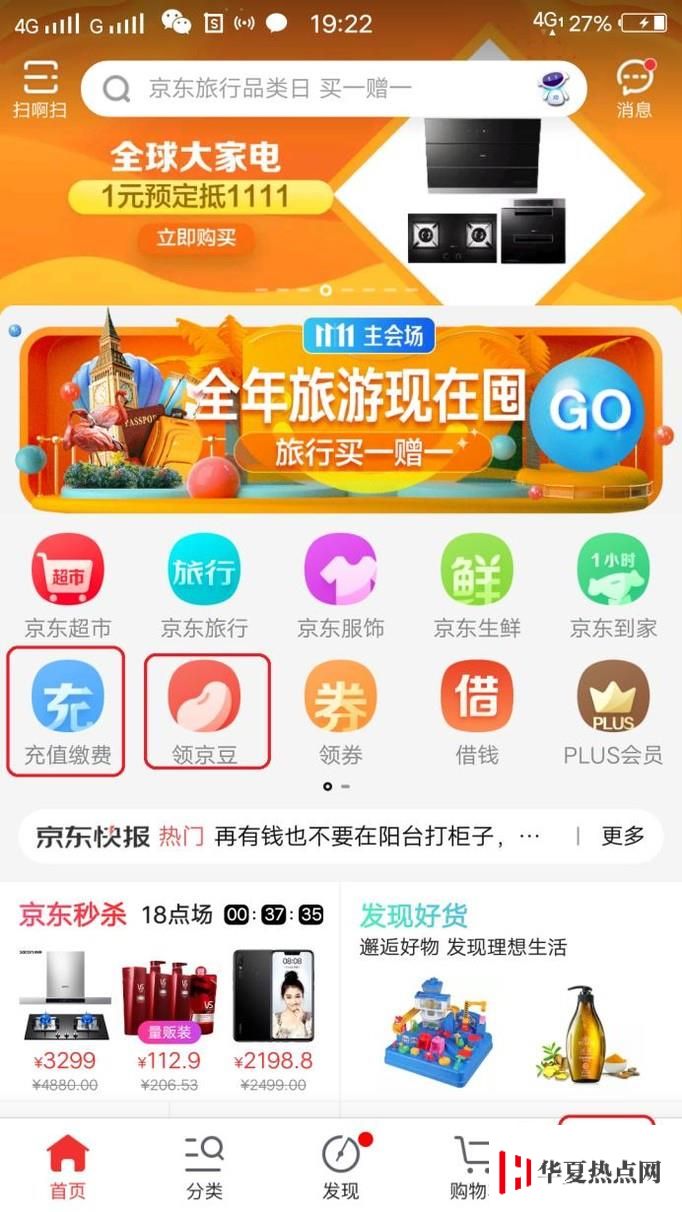682x1212 pixels.
Task: Open the 消息 messages icon
Action: 634,89
